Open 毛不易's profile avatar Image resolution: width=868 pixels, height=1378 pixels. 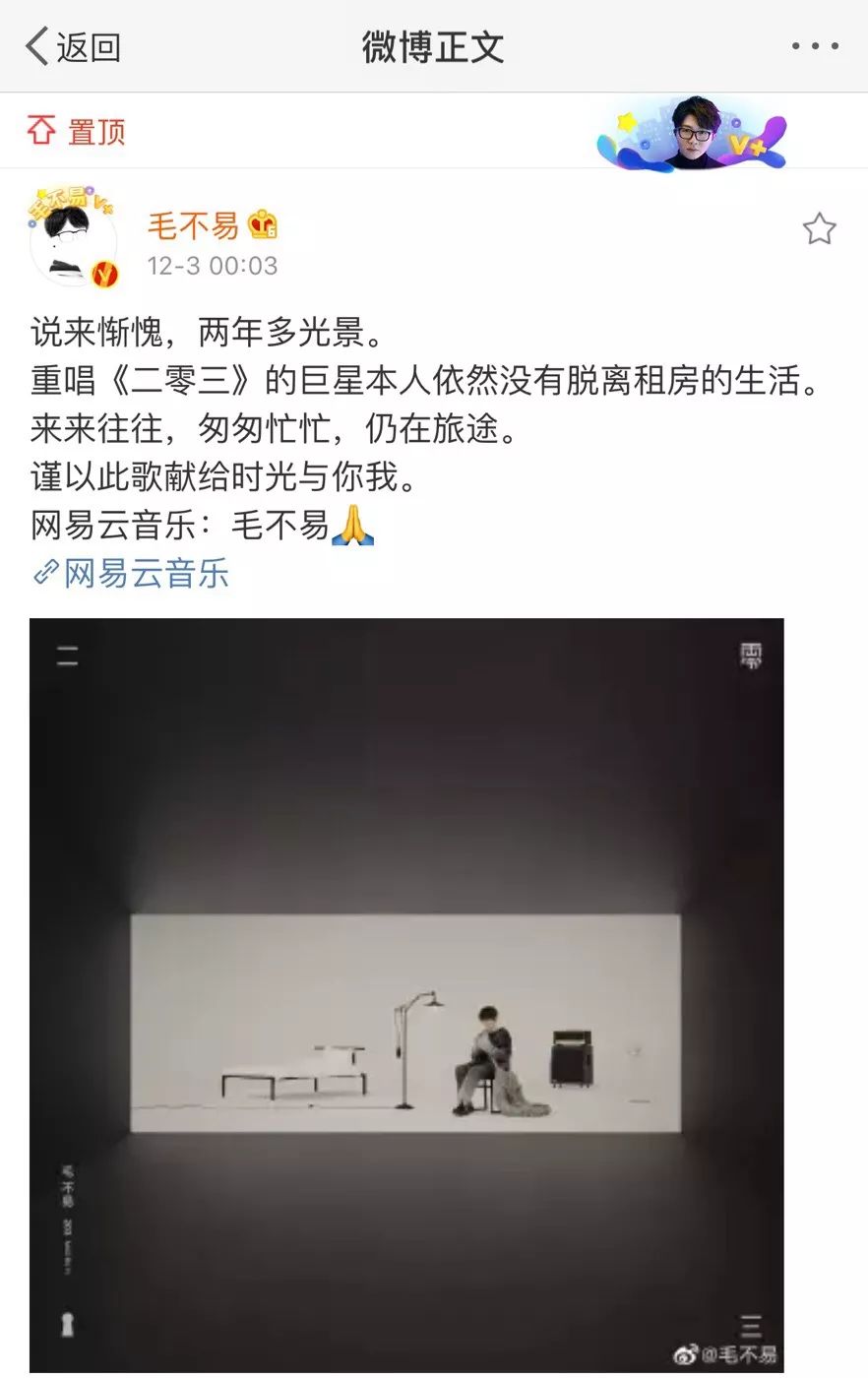[x=76, y=237]
